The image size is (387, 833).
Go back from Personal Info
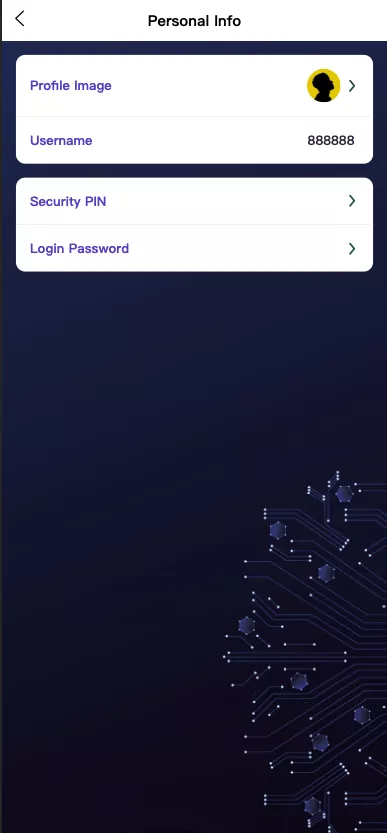20,19
